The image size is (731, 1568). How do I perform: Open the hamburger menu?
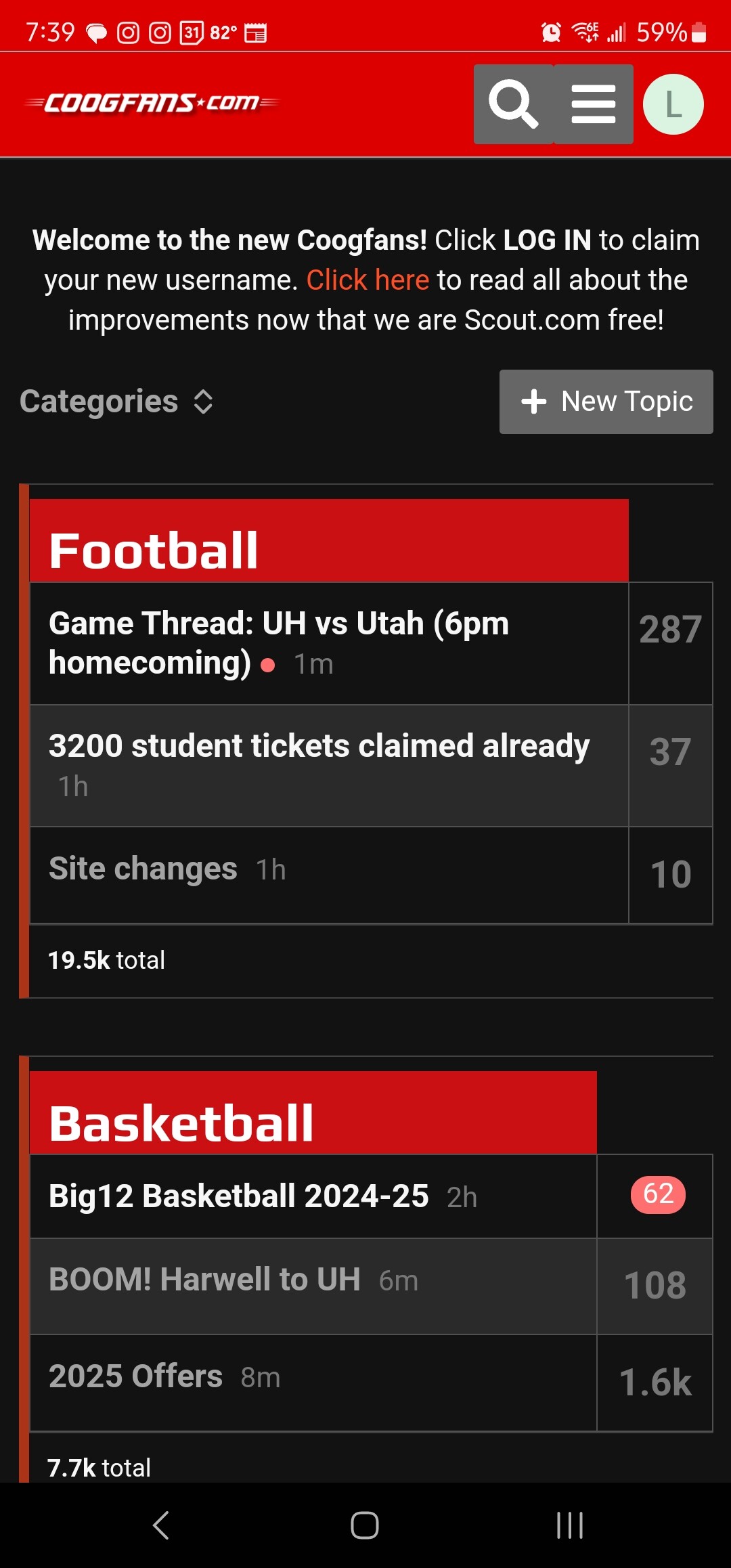pyautogui.click(x=594, y=104)
